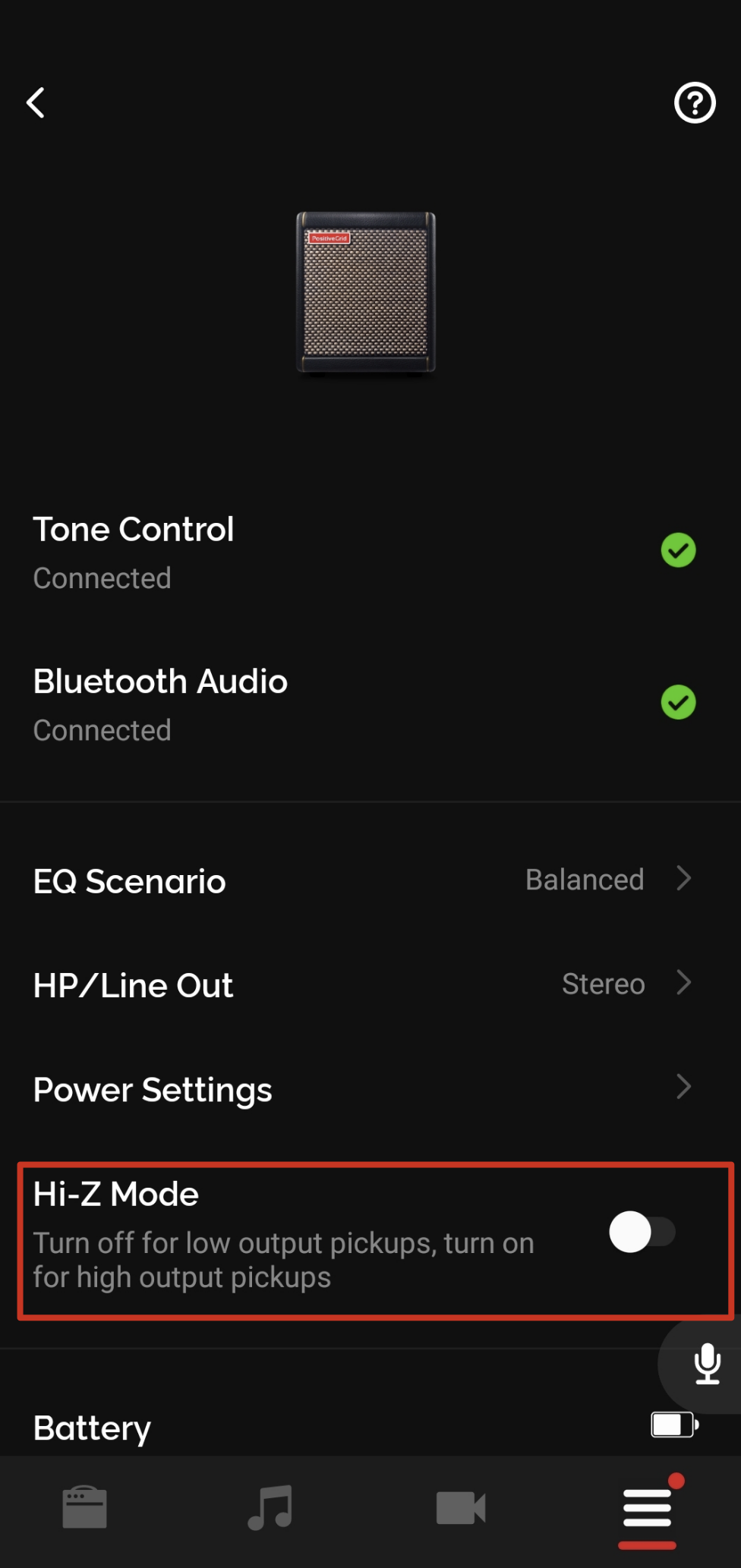The image size is (741, 1568).
Task: Tap the Bluetooth Audio green checkmark
Action: click(x=678, y=702)
